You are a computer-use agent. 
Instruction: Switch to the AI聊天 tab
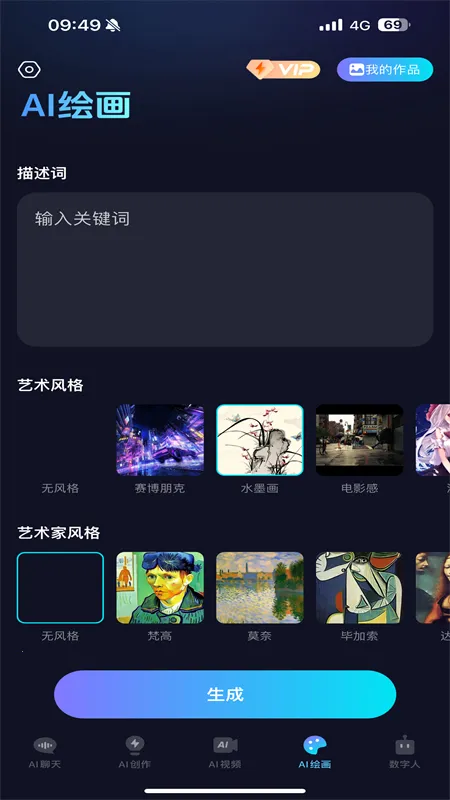tap(45, 752)
